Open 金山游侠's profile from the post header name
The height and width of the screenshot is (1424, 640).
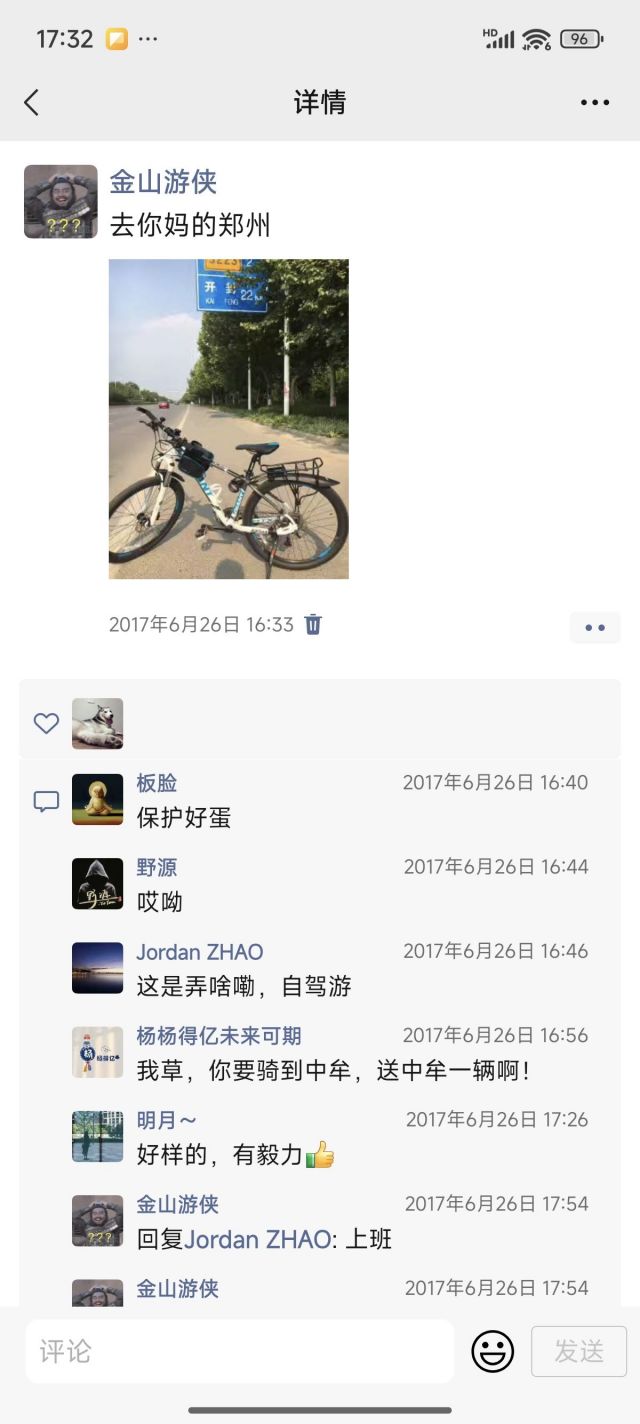pyautogui.click(x=163, y=182)
